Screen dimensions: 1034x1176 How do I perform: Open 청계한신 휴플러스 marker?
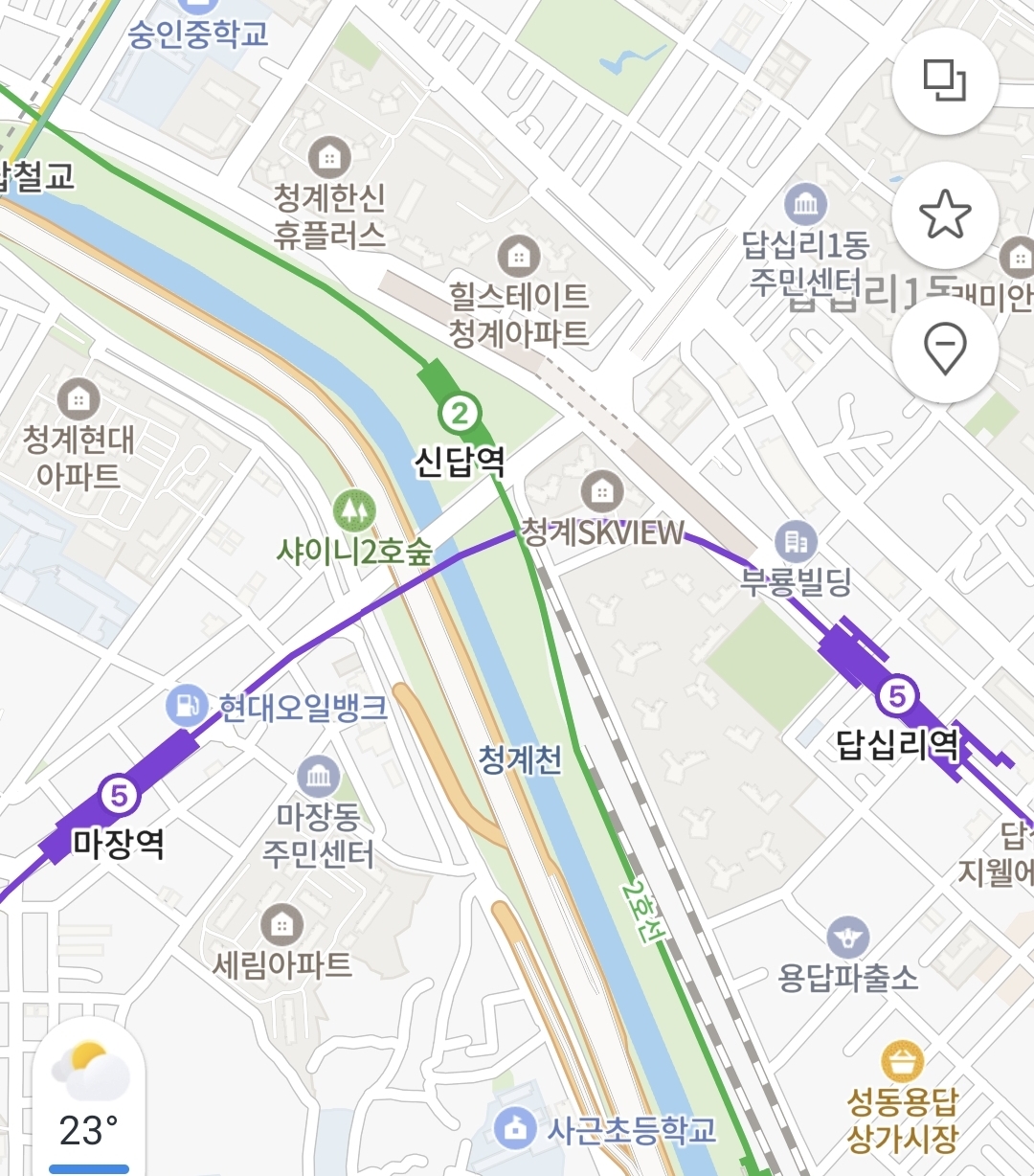click(x=329, y=157)
